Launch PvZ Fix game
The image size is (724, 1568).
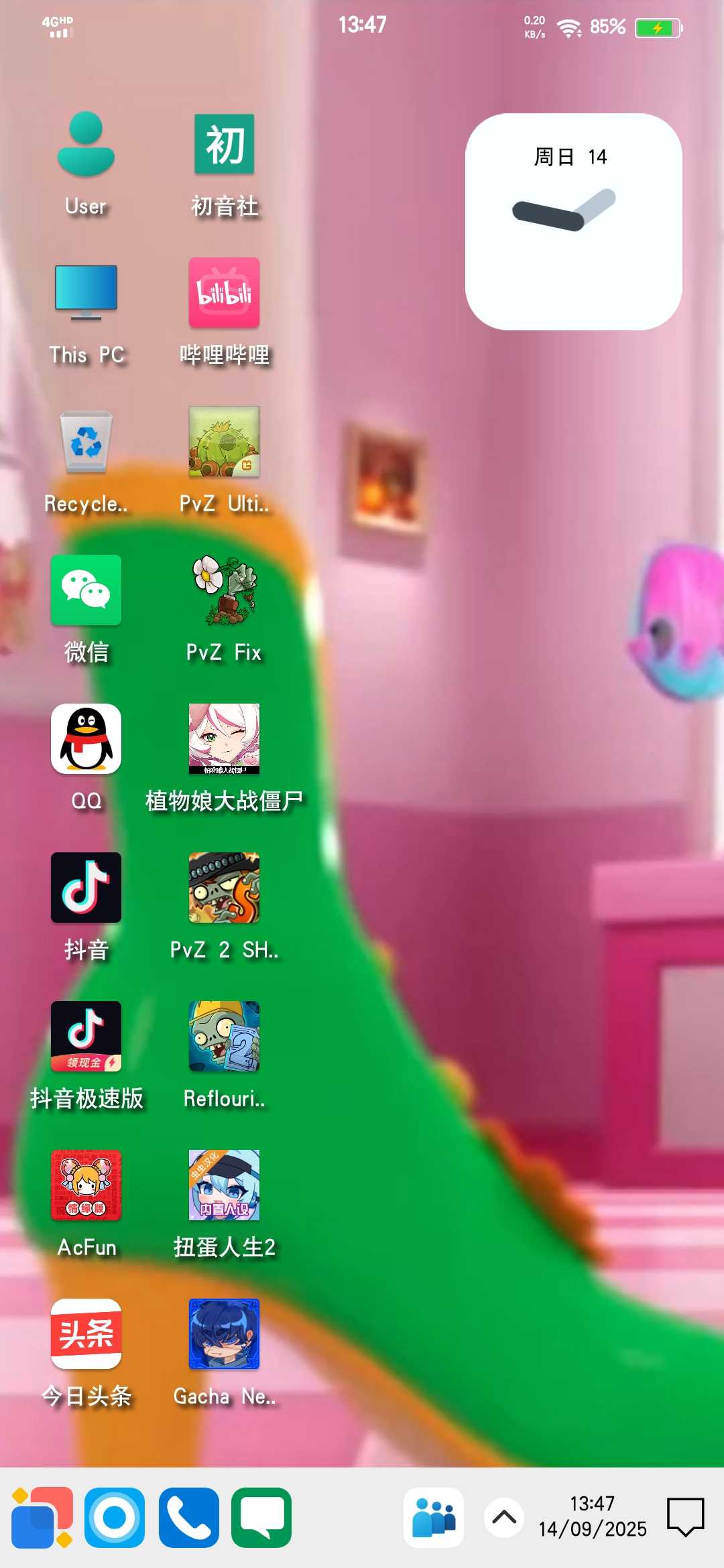pyautogui.click(x=224, y=590)
